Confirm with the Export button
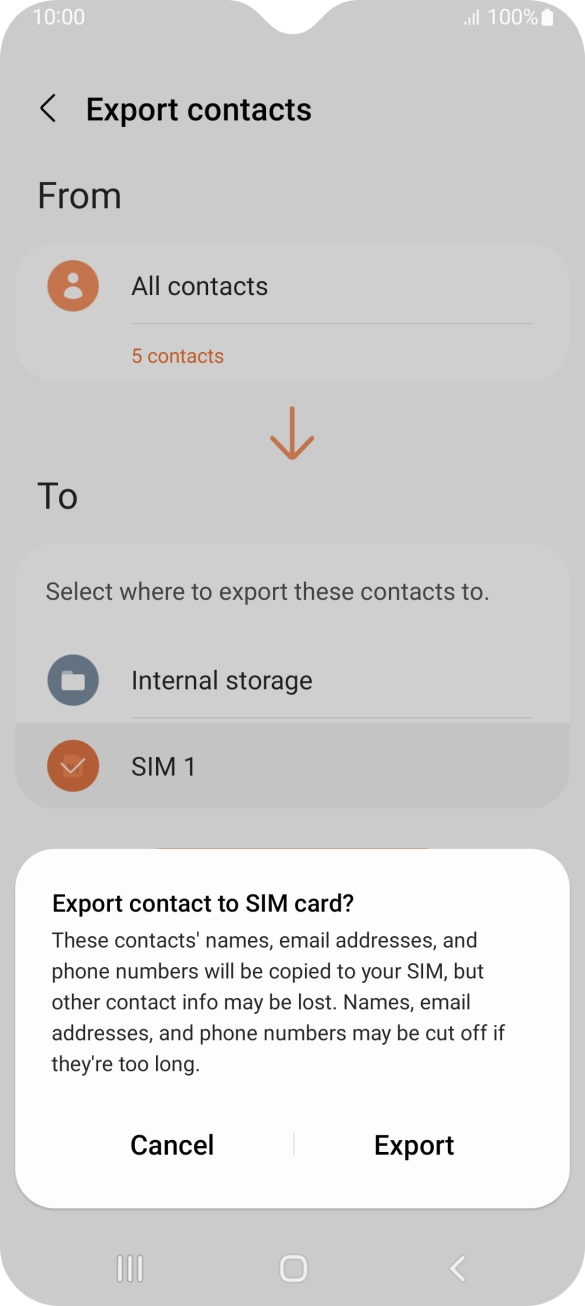This screenshot has height=1306, width=585. pos(414,1145)
